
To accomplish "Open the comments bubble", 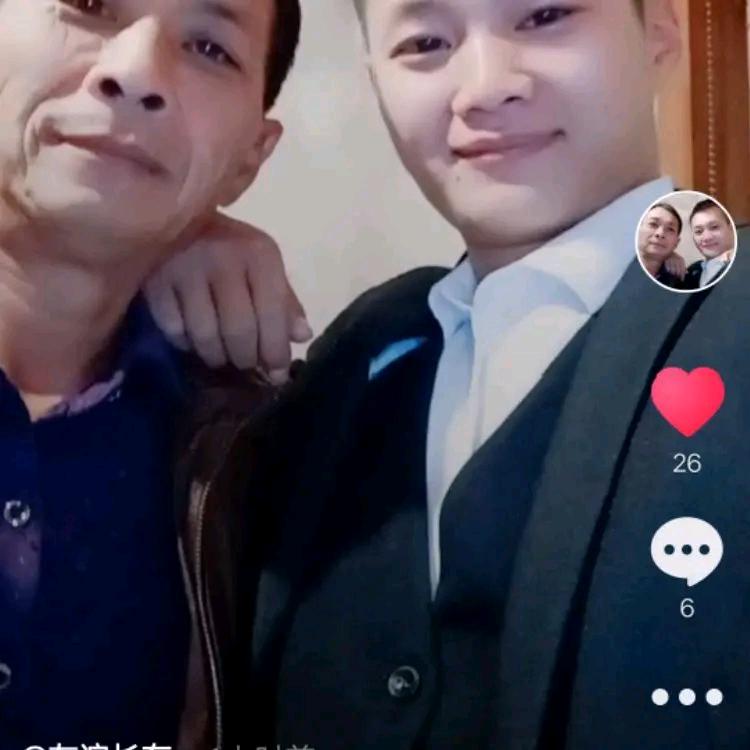I will click(x=687, y=550).
